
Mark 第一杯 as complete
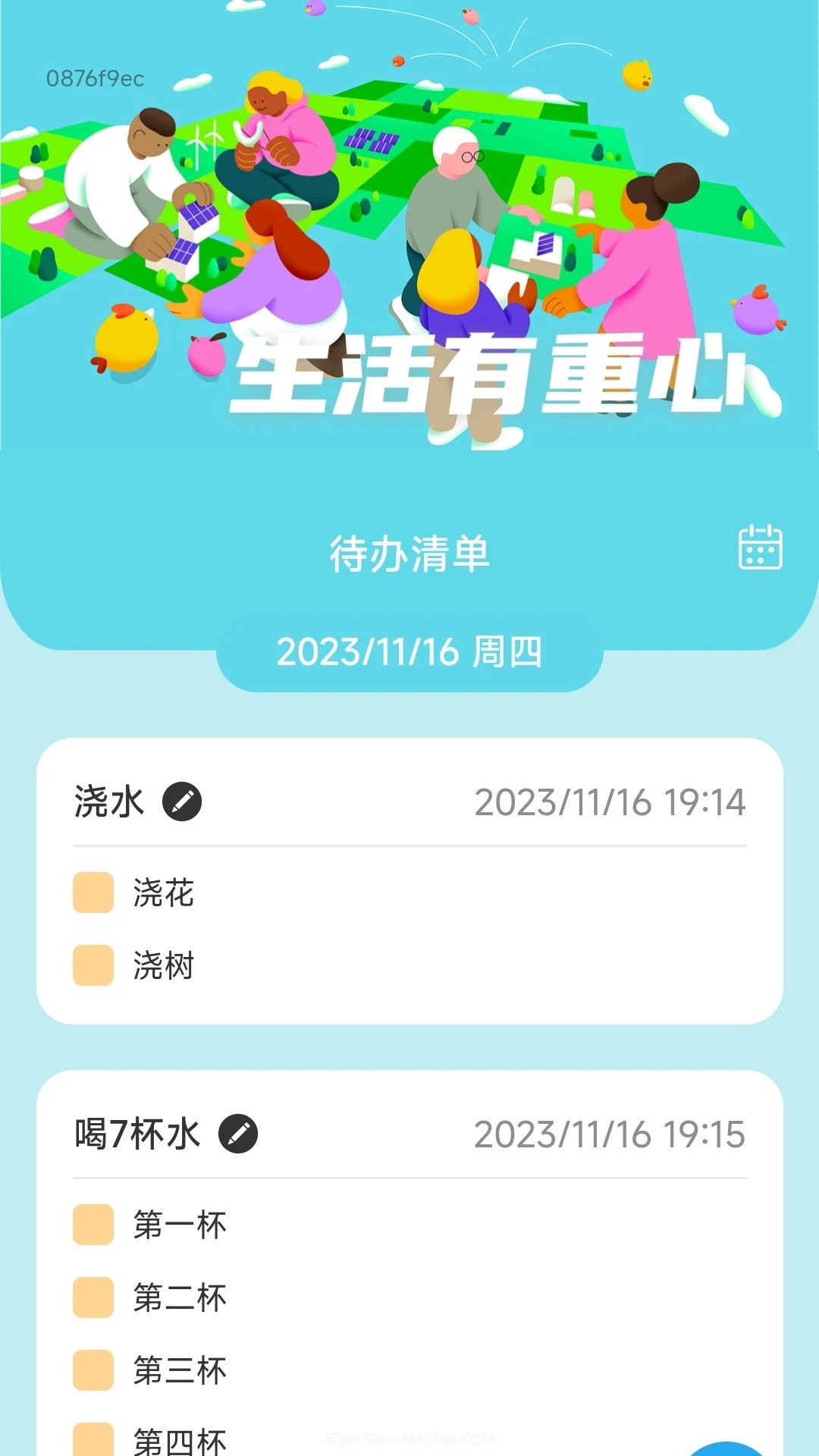[x=93, y=1223]
